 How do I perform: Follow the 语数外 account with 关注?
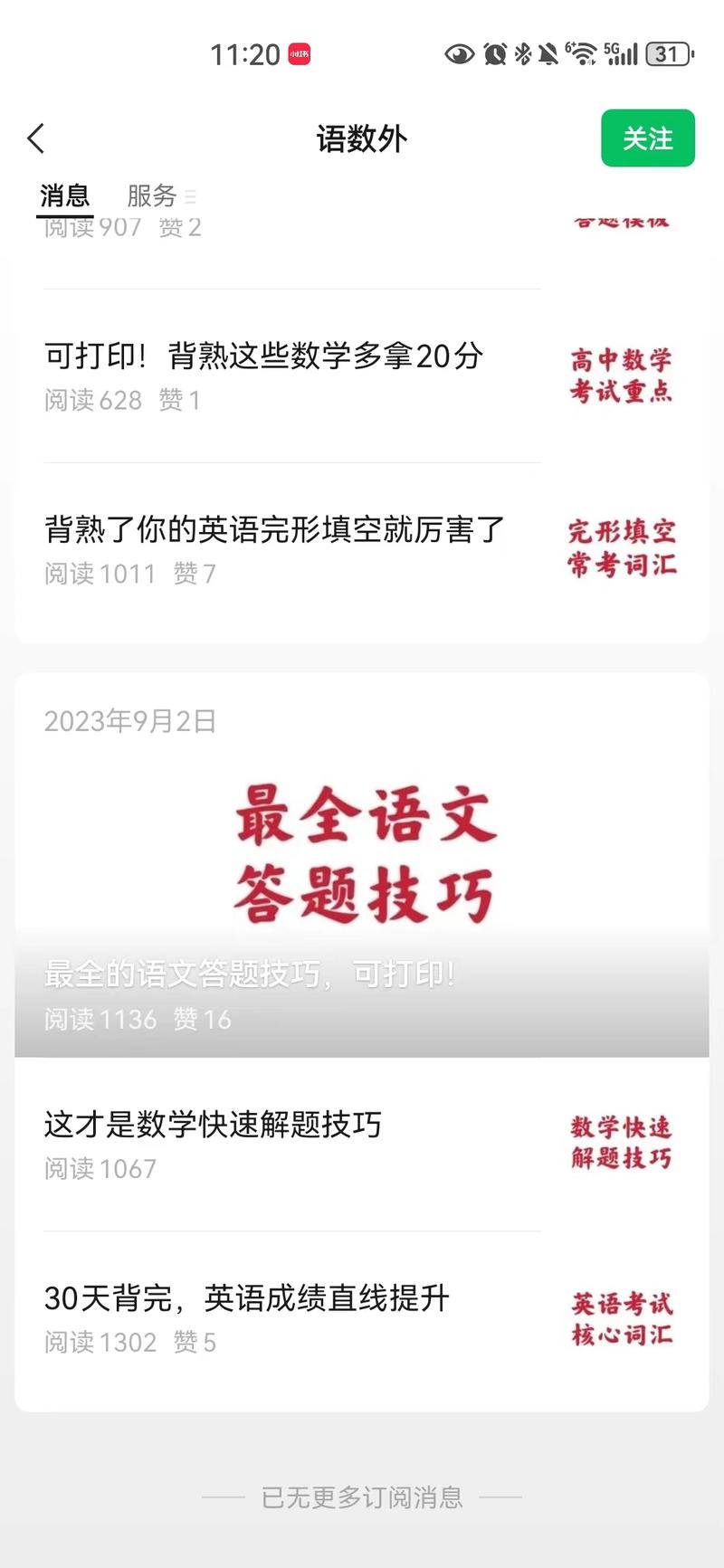coord(648,138)
